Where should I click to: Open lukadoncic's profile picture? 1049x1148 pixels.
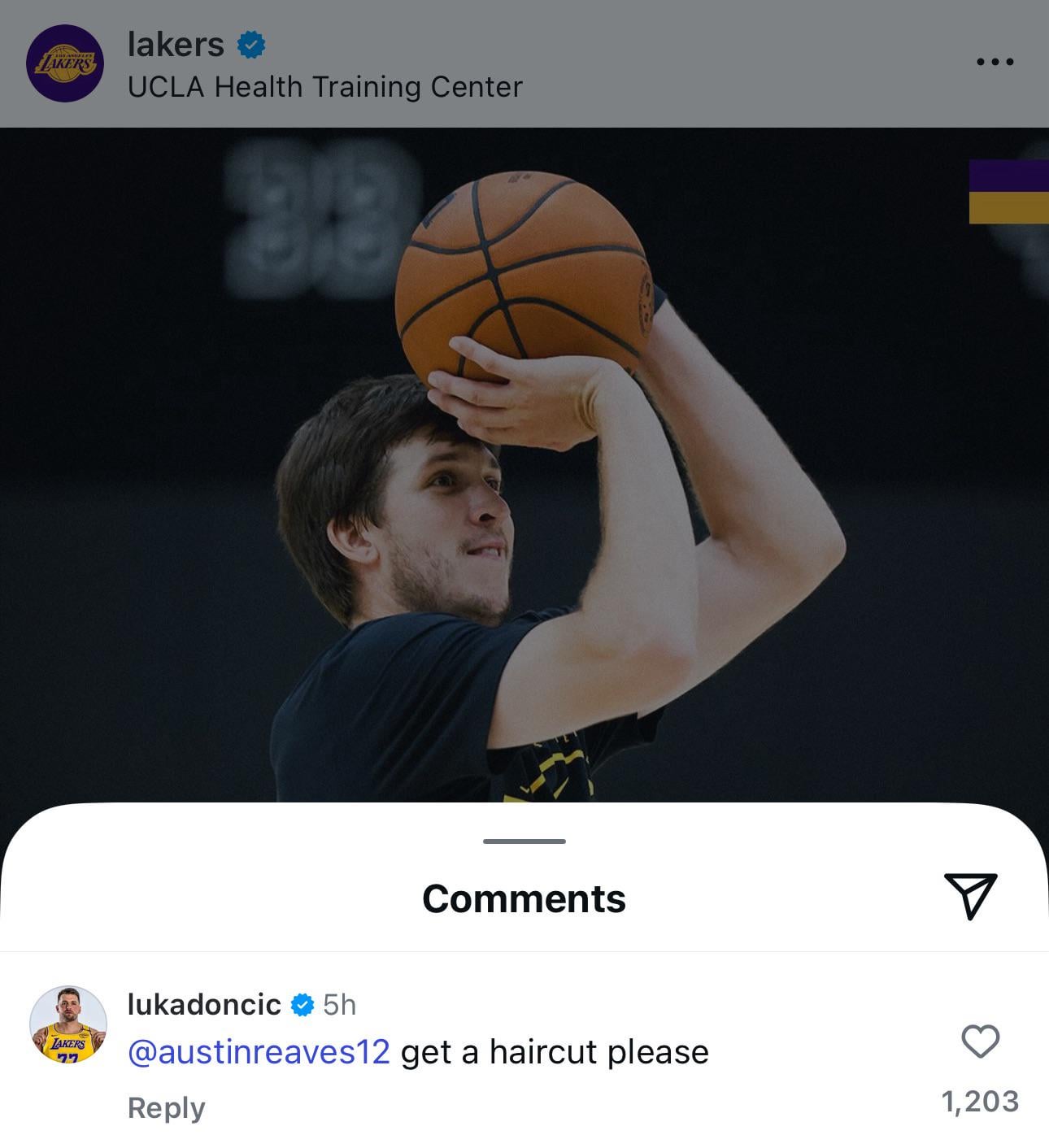[x=68, y=1024]
